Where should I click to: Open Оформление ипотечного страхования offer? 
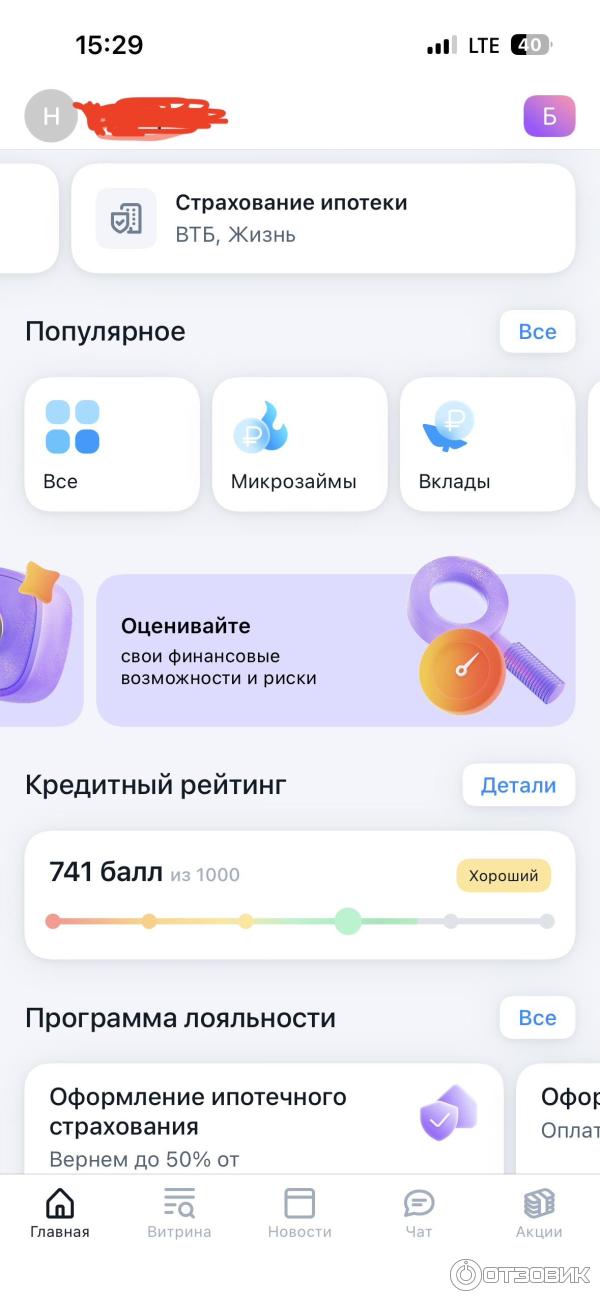pyautogui.click(x=263, y=1120)
